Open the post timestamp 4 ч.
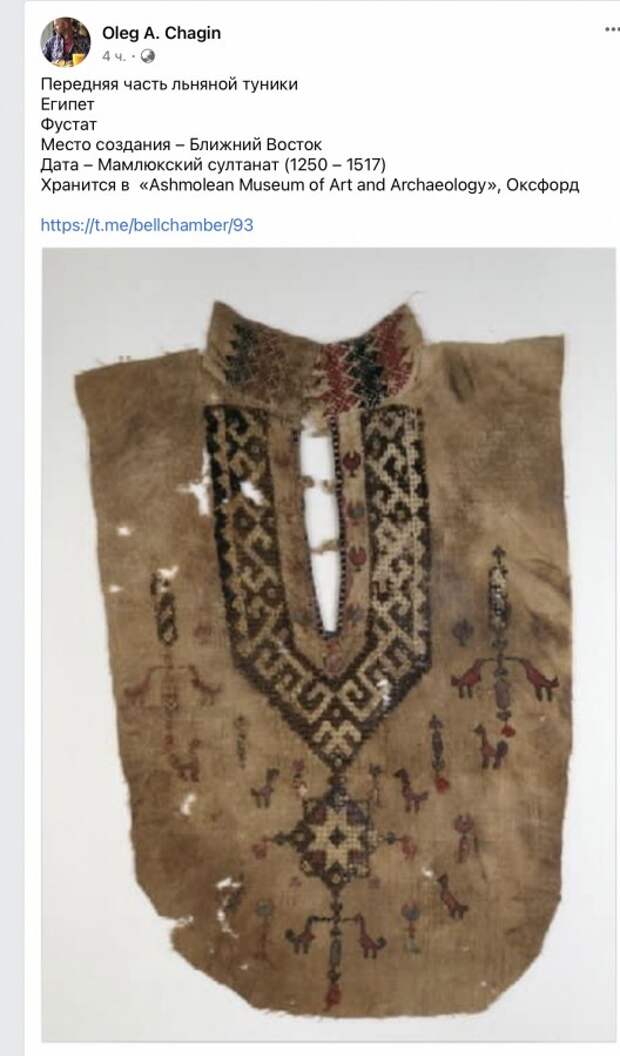The height and width of the screenshot is (1056, 620). point(114,55)
